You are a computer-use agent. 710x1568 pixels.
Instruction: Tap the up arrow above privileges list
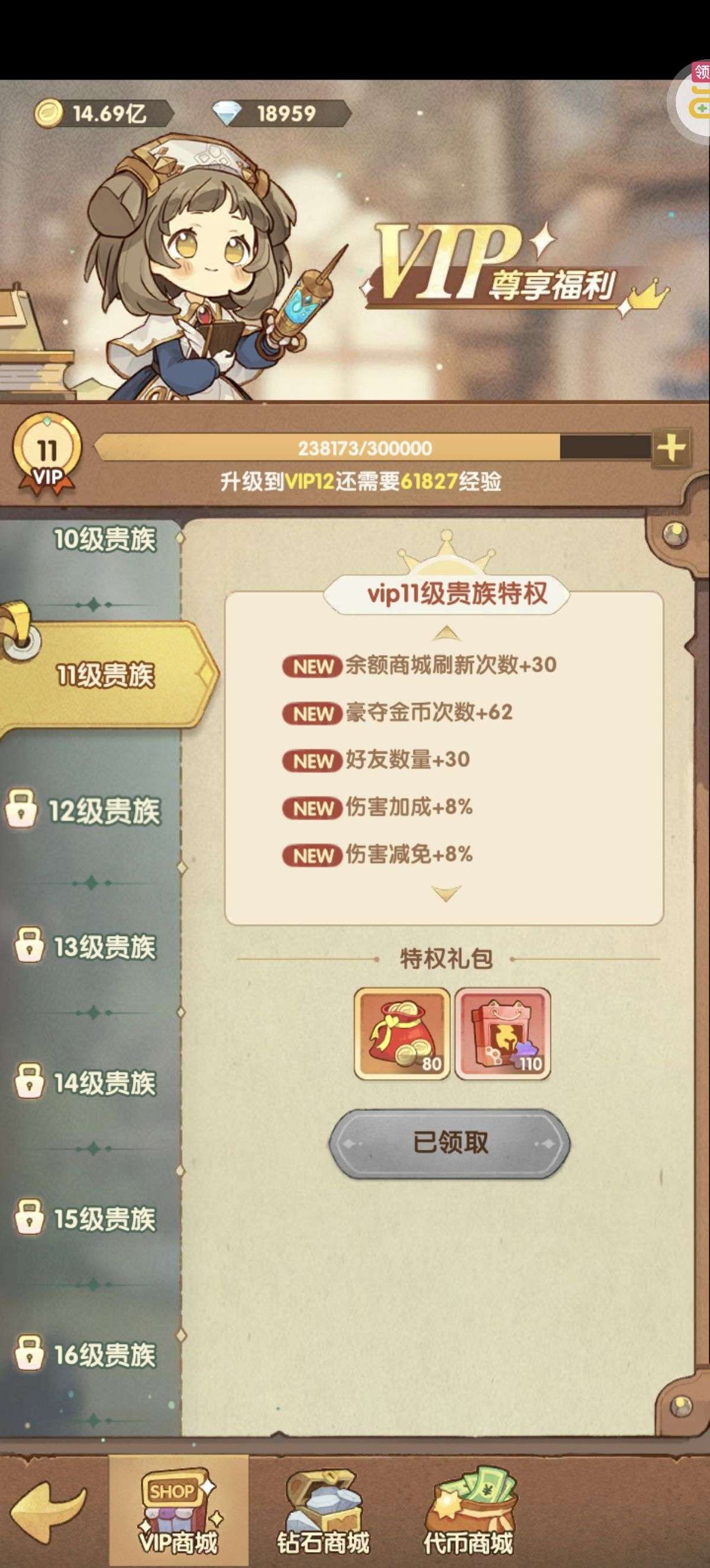pyautogui.click(x=445, y=633)
